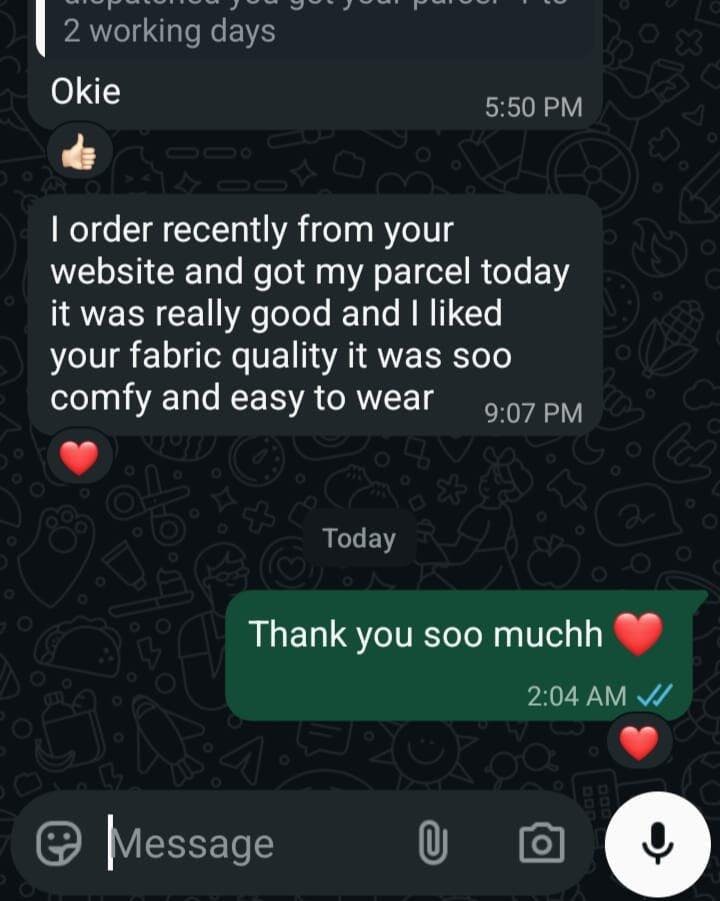
Task: Open the camera from the message bar
Action: click(541, 845)
